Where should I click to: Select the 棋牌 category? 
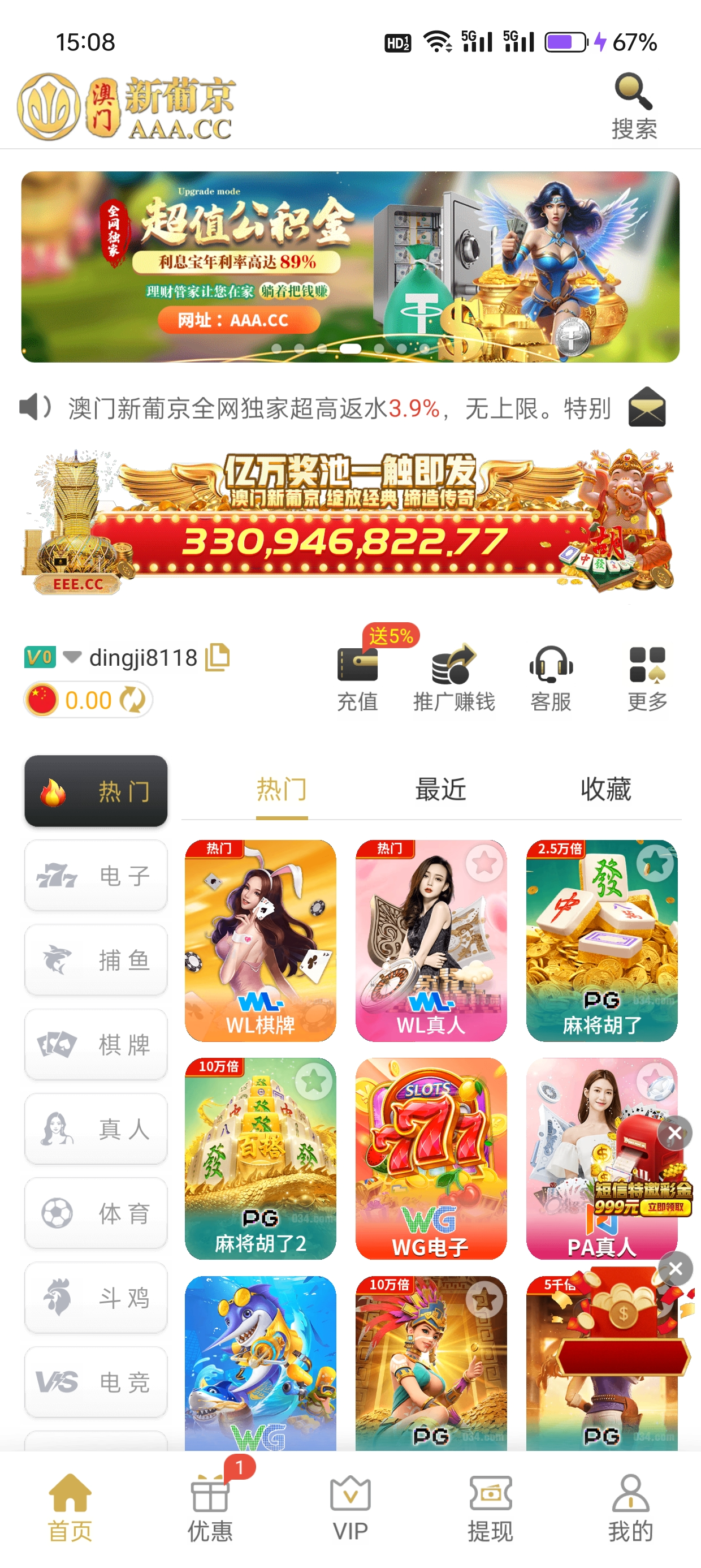tap(96, 1045)
